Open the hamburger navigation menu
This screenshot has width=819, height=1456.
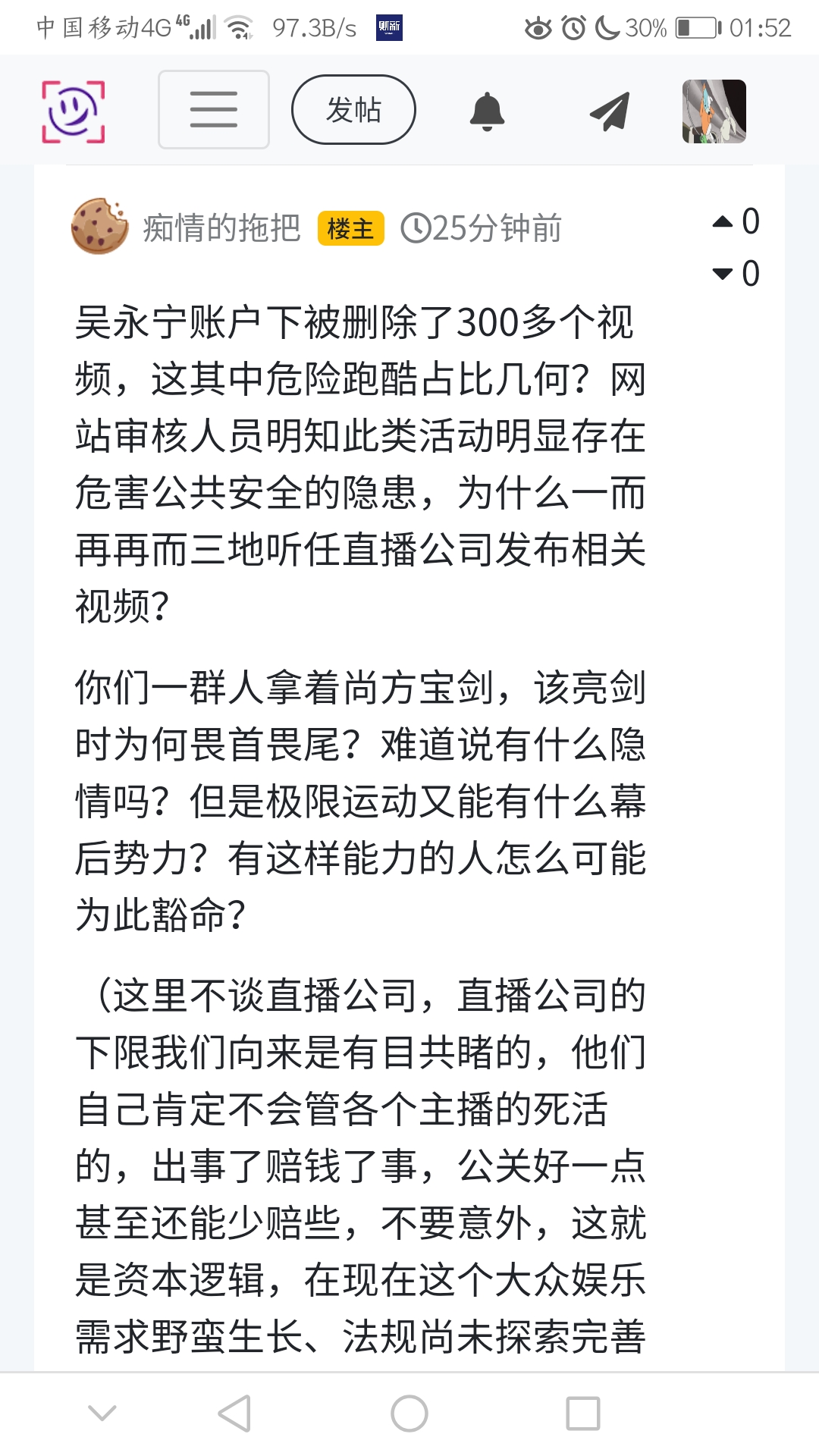tap(213, 110)
